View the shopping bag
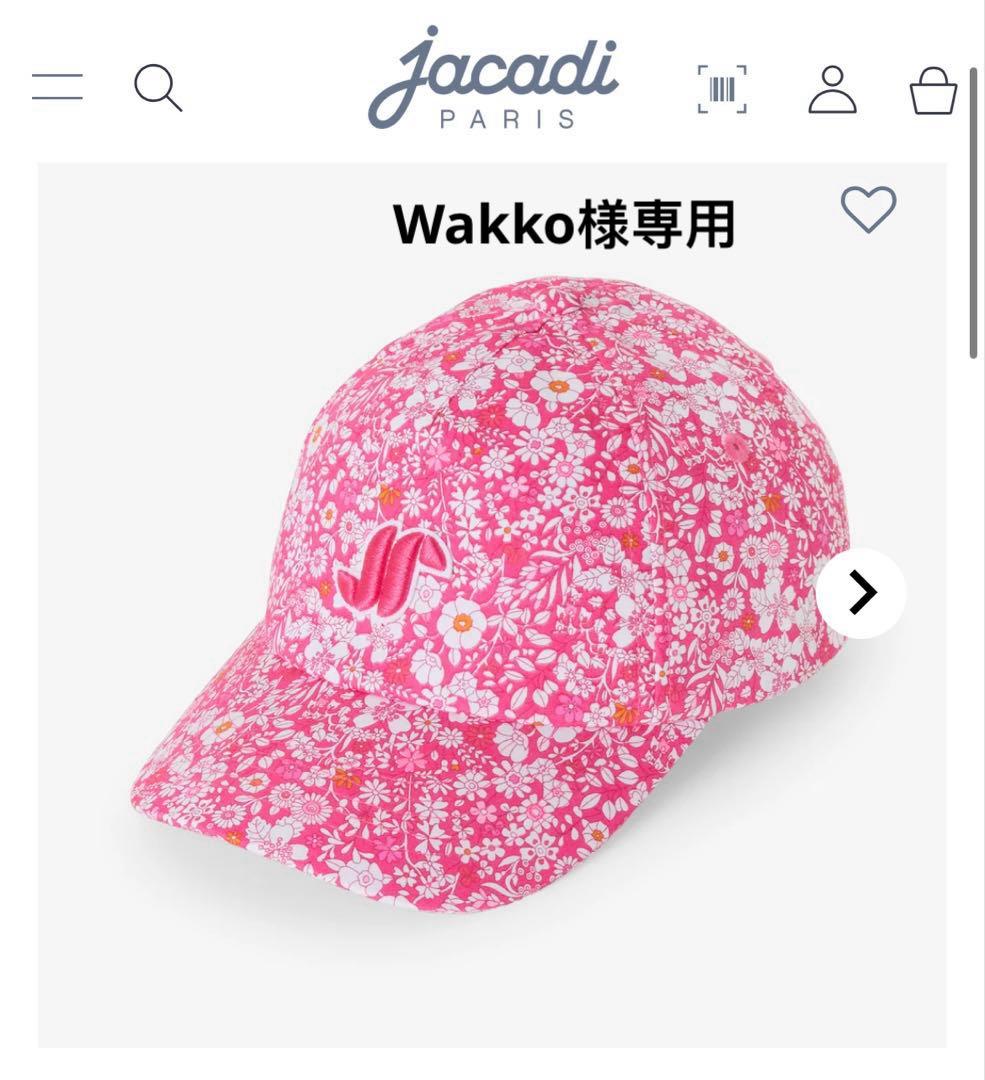Screen dimensions: 985x1080 pos(932,91)
